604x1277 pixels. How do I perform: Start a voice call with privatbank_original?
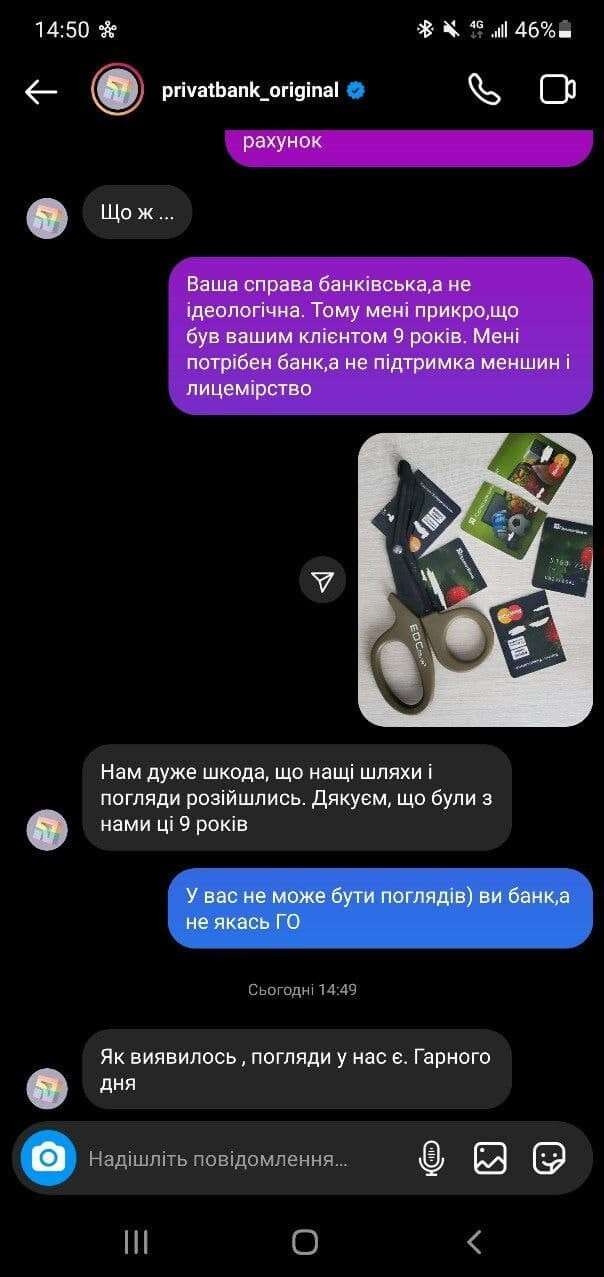[484, 90]
